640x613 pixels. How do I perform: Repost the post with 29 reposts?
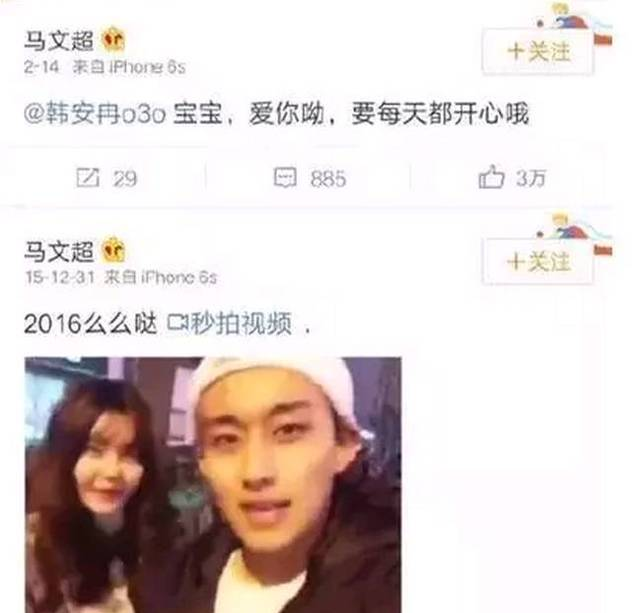pyautogui.click(x=106, y=178)
